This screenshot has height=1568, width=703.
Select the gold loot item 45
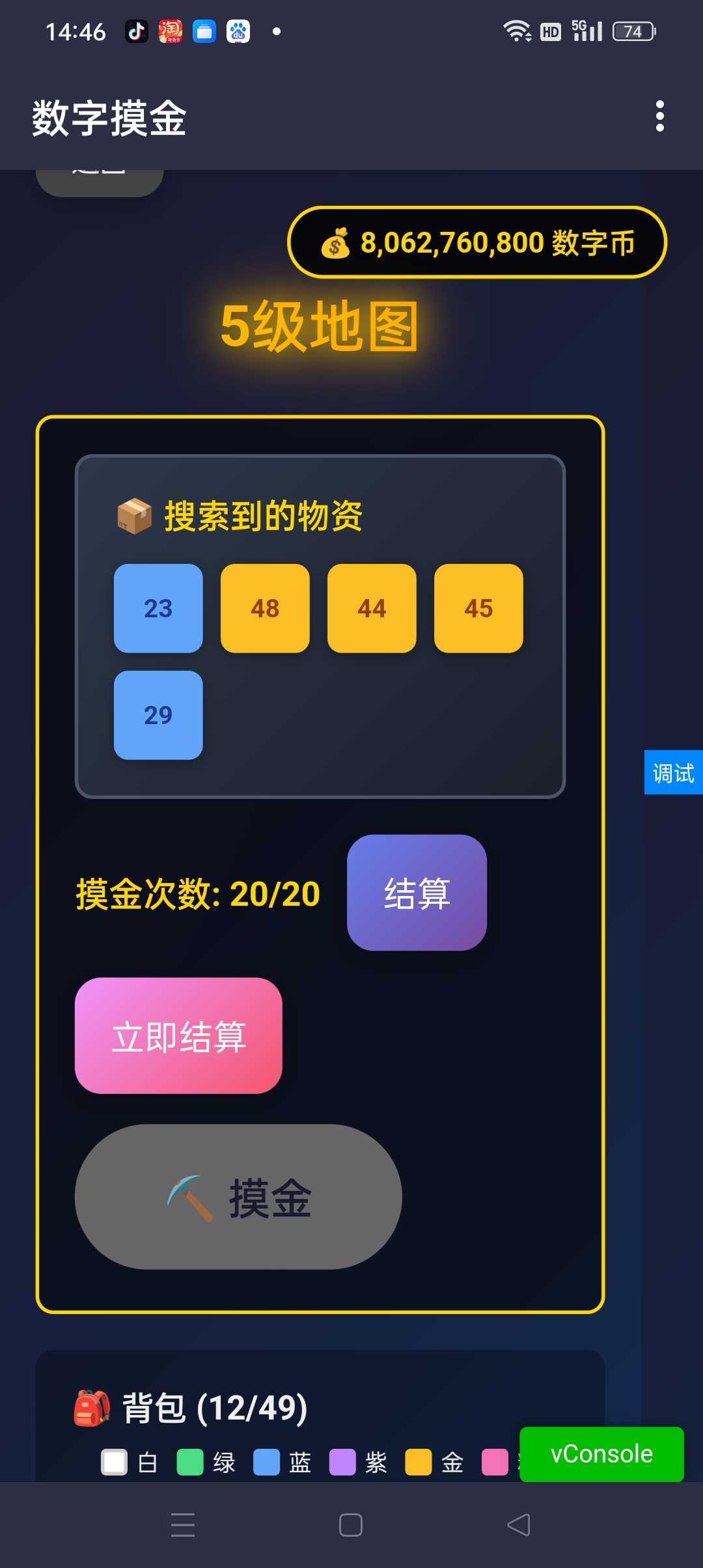tap(478, 608)
